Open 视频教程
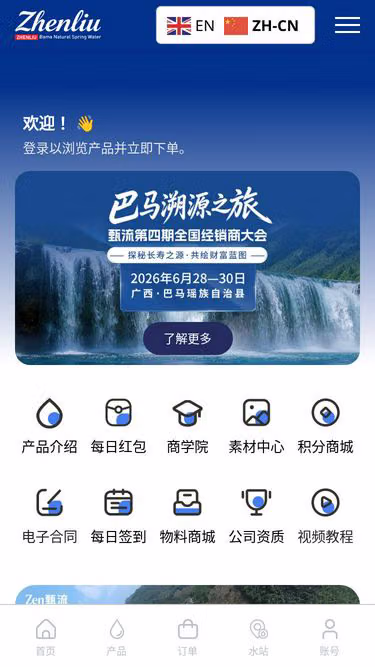375x667 pixels. pyautogui.click(x=325, y=516)
